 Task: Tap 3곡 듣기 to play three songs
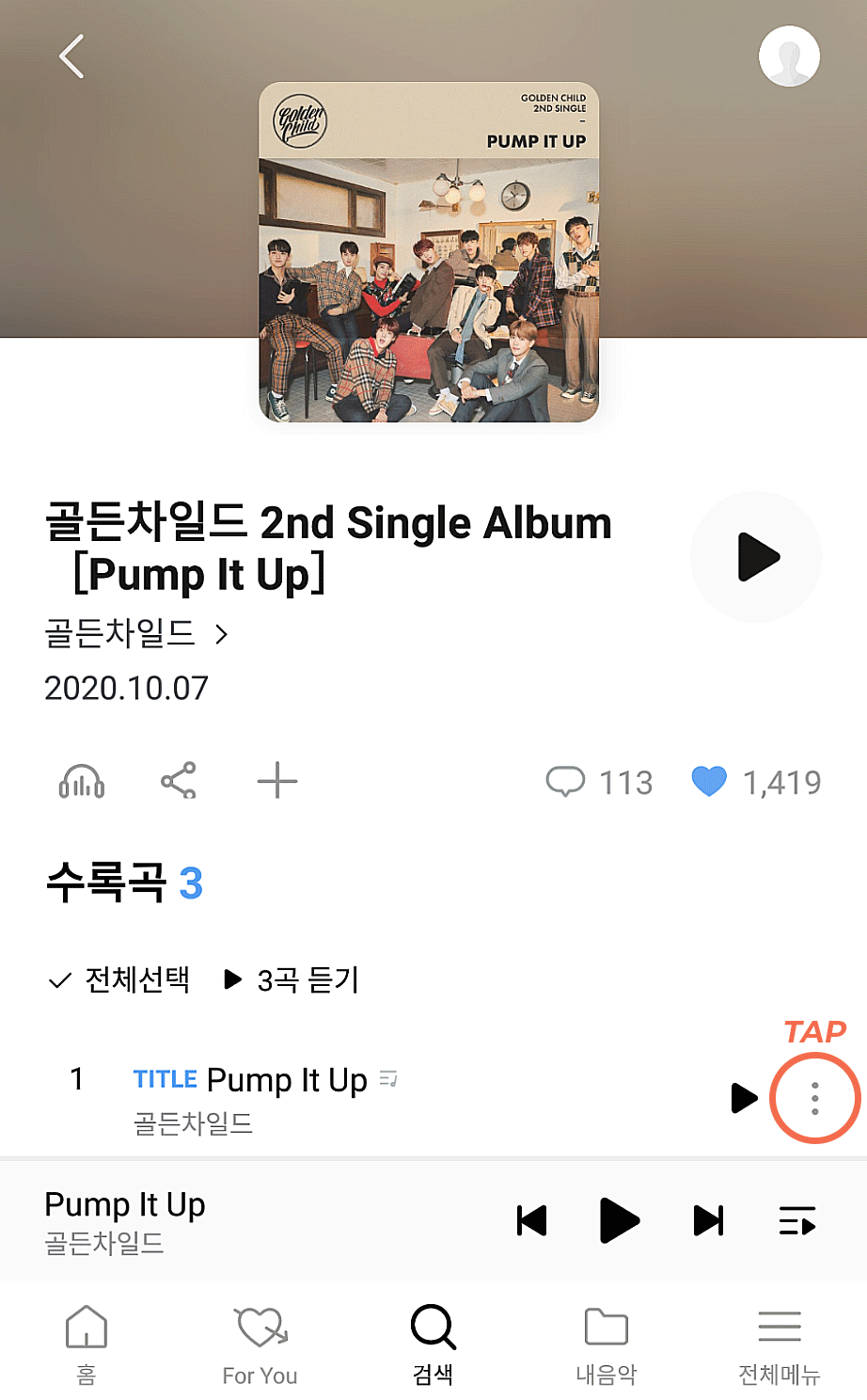[x=292, y=980]
